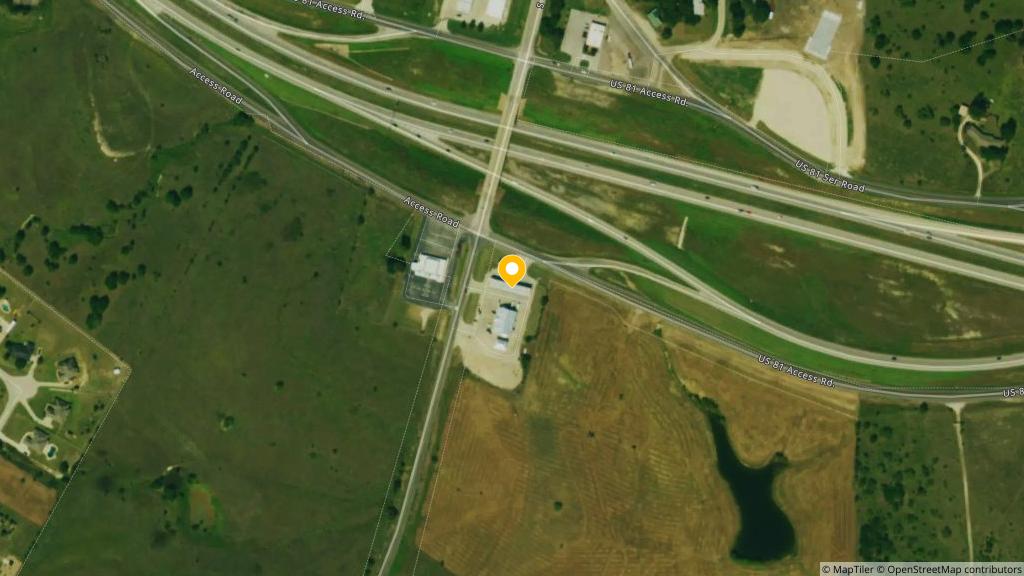Screen dimensions: 1024x576
Task: Tap the orange location pin marker
Action: (512, 270)
